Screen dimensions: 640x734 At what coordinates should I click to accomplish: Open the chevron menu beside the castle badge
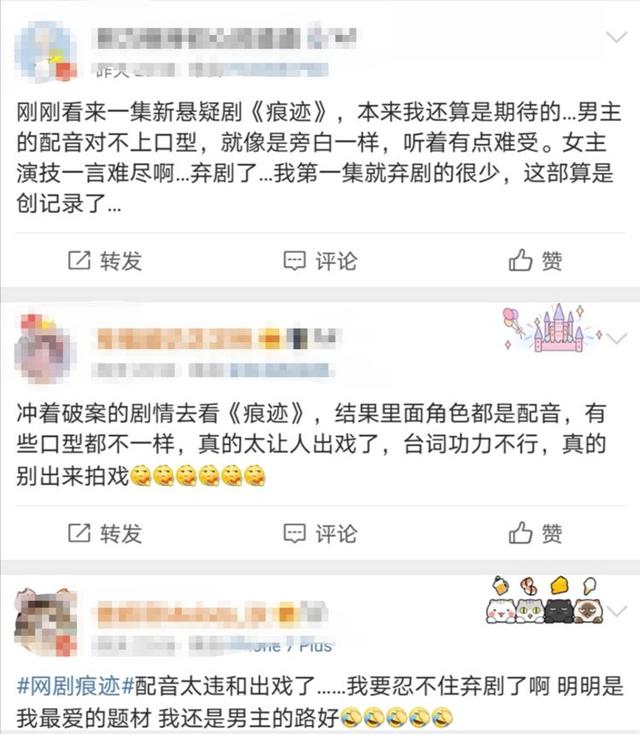(x=616, y=339)
